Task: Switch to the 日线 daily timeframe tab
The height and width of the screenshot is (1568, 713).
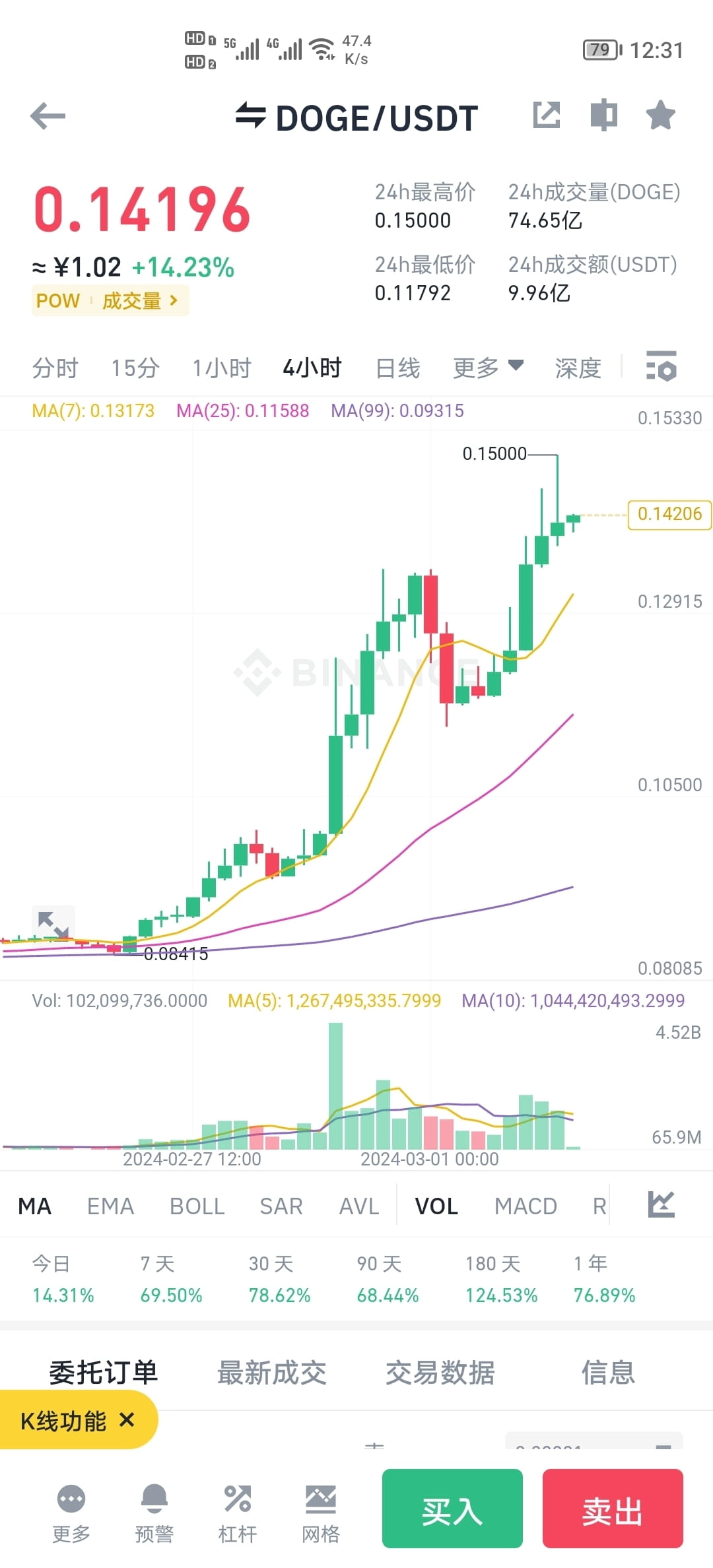Action: point(397,368)
